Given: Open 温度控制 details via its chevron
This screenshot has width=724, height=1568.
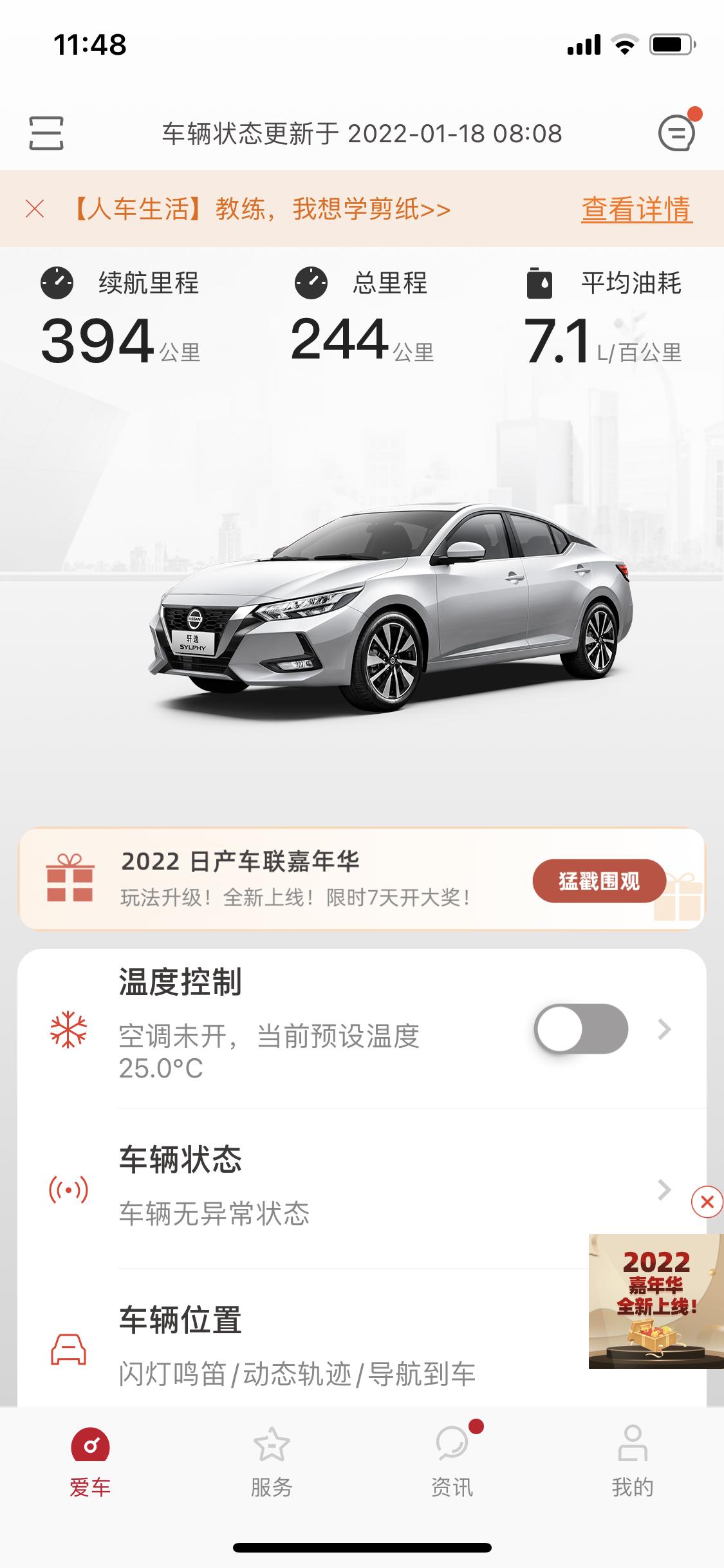Looking at the screenshot, I should 665,1029.
